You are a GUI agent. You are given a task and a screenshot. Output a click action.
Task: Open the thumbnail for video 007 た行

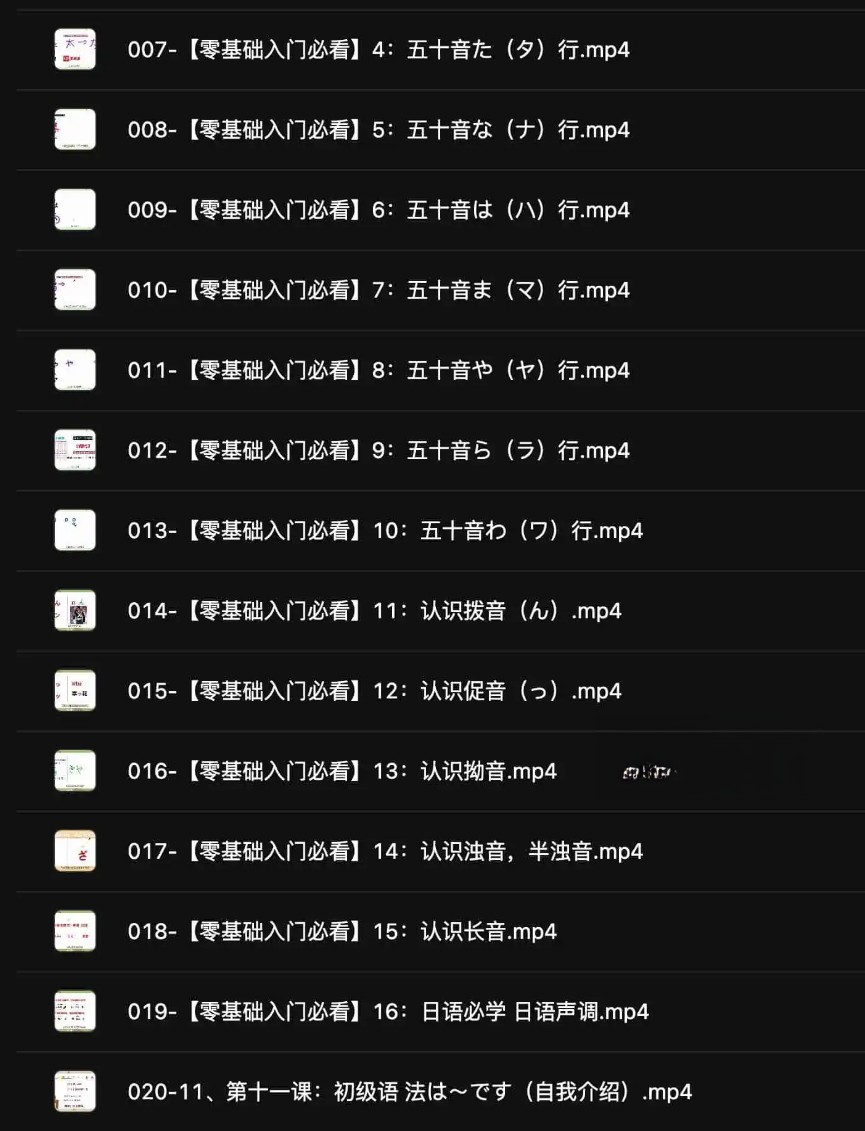(76, 49)
